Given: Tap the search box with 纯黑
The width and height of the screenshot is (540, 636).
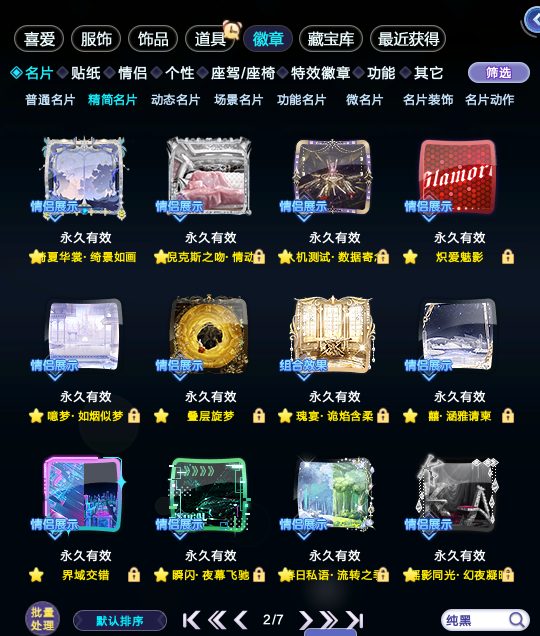Looking at the screenshot, I should click(485, 620).
